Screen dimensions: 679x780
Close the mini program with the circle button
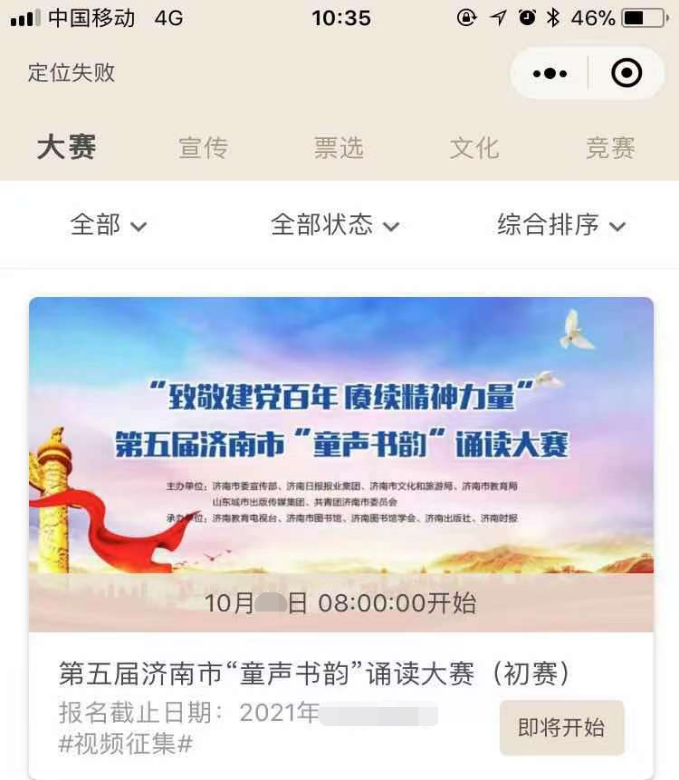[x=626, y=73]
